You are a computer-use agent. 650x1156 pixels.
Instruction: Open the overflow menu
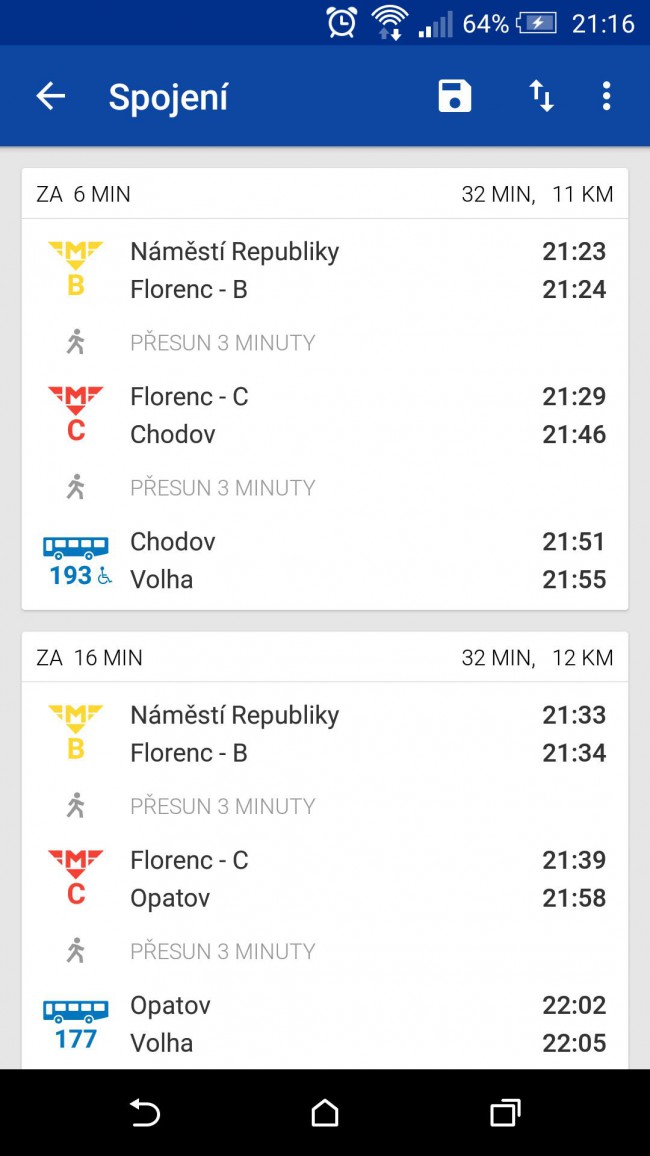tap(606, 97)
